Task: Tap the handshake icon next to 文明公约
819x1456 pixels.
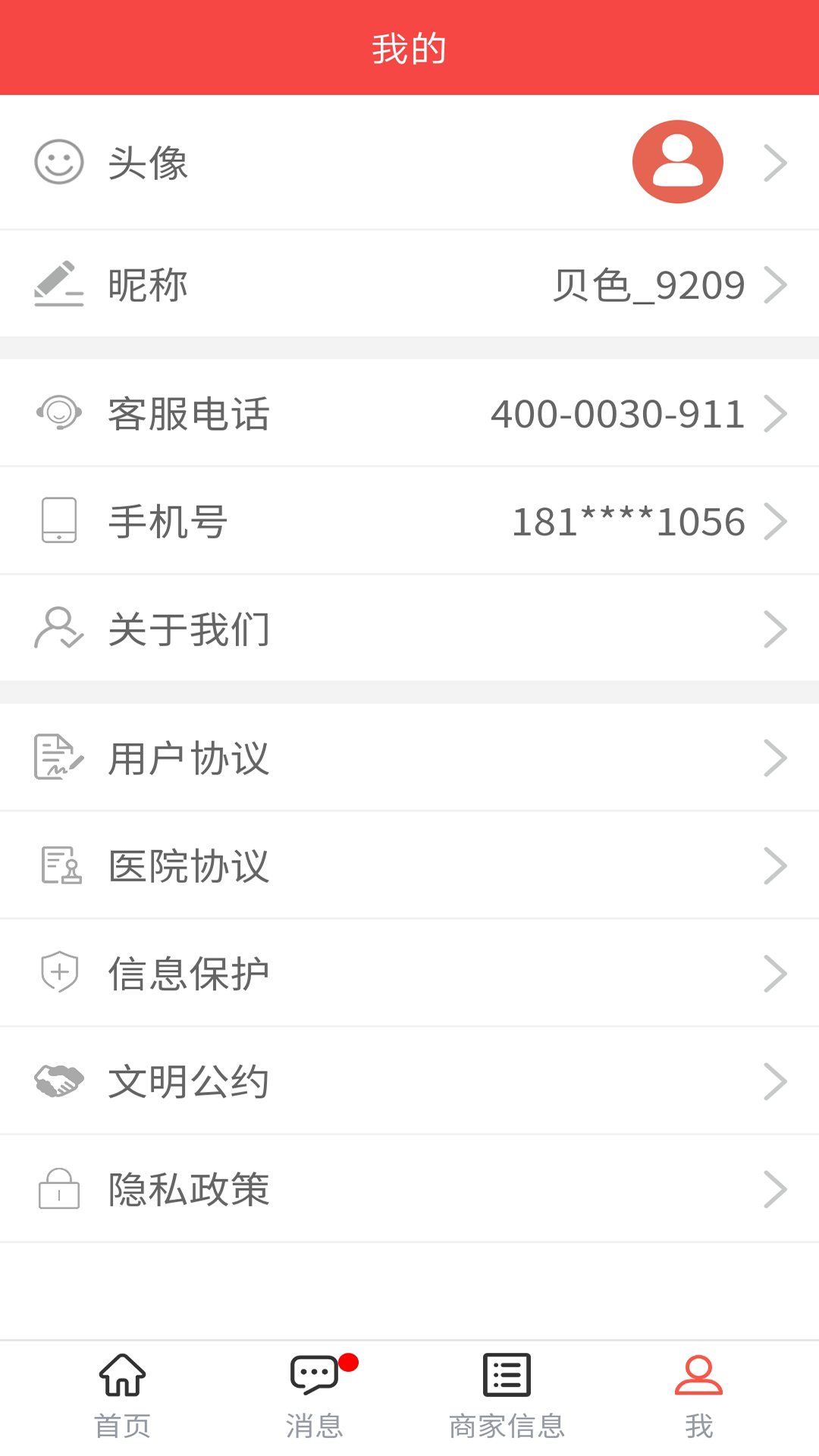Action: tap(59, 1080)
